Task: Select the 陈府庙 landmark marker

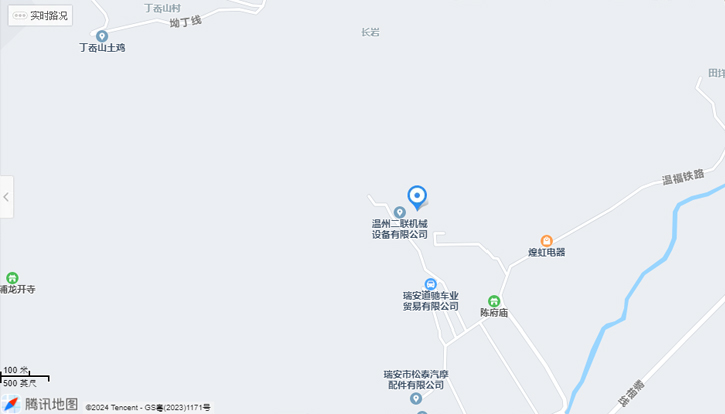Action: [493, 301]
